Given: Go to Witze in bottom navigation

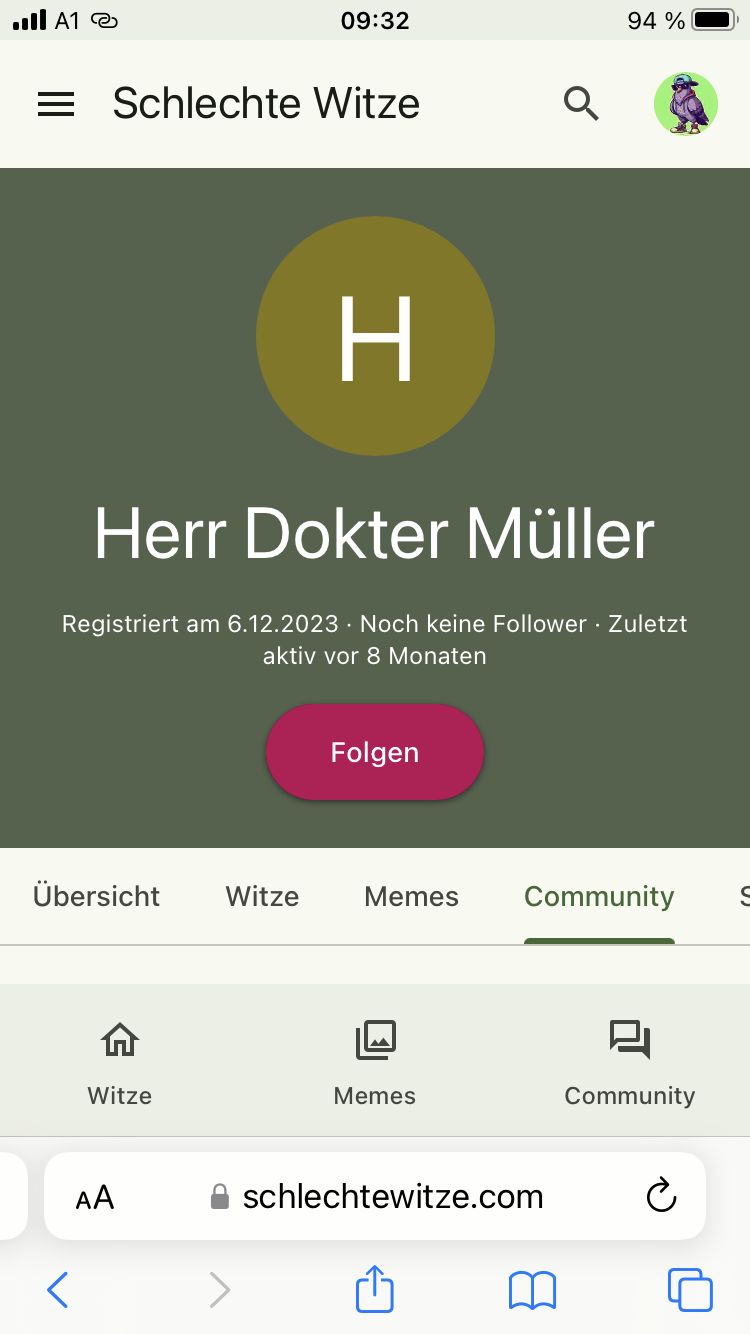Looking at the screenshot, I should [119, 1064].
